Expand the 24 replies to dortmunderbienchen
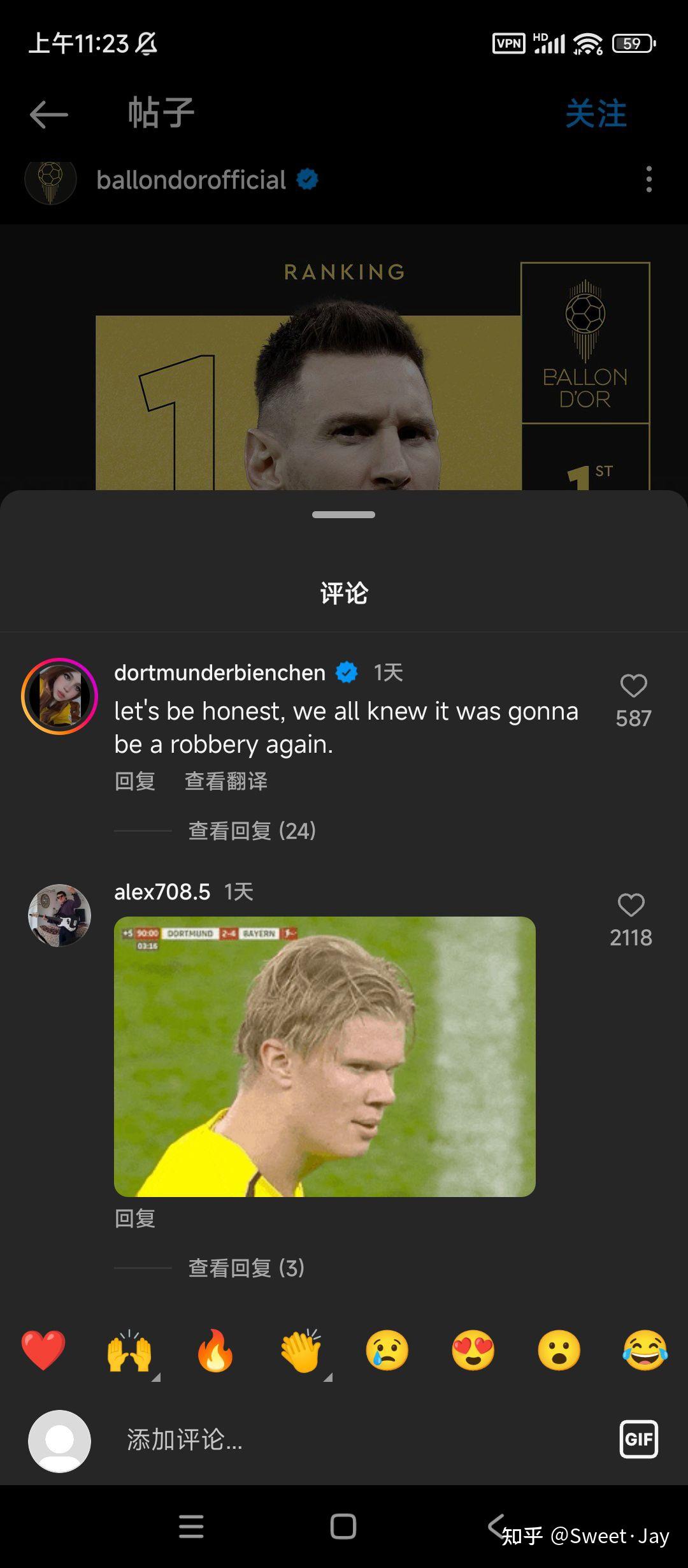 tap(252, 831)
